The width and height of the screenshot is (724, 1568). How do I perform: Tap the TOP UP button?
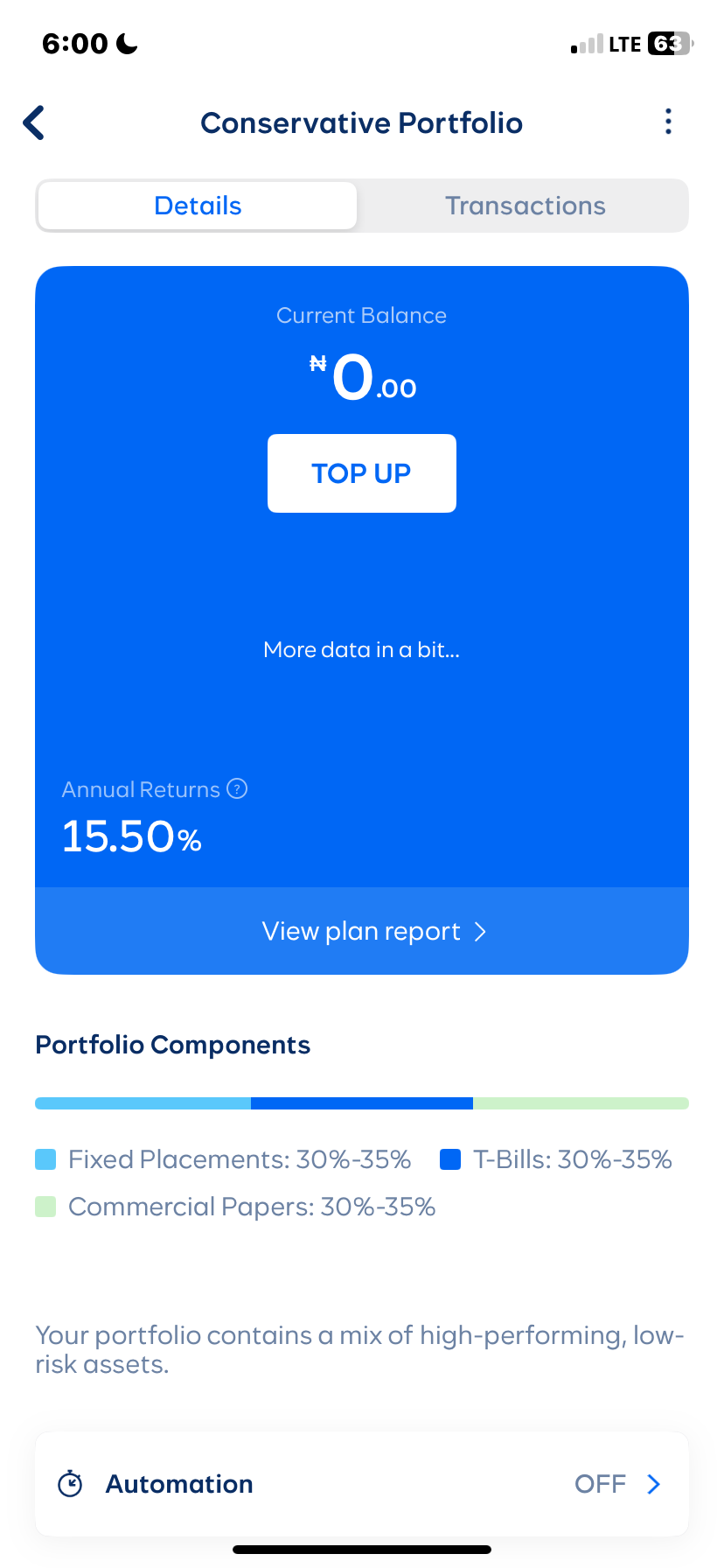tap(361, 472)
